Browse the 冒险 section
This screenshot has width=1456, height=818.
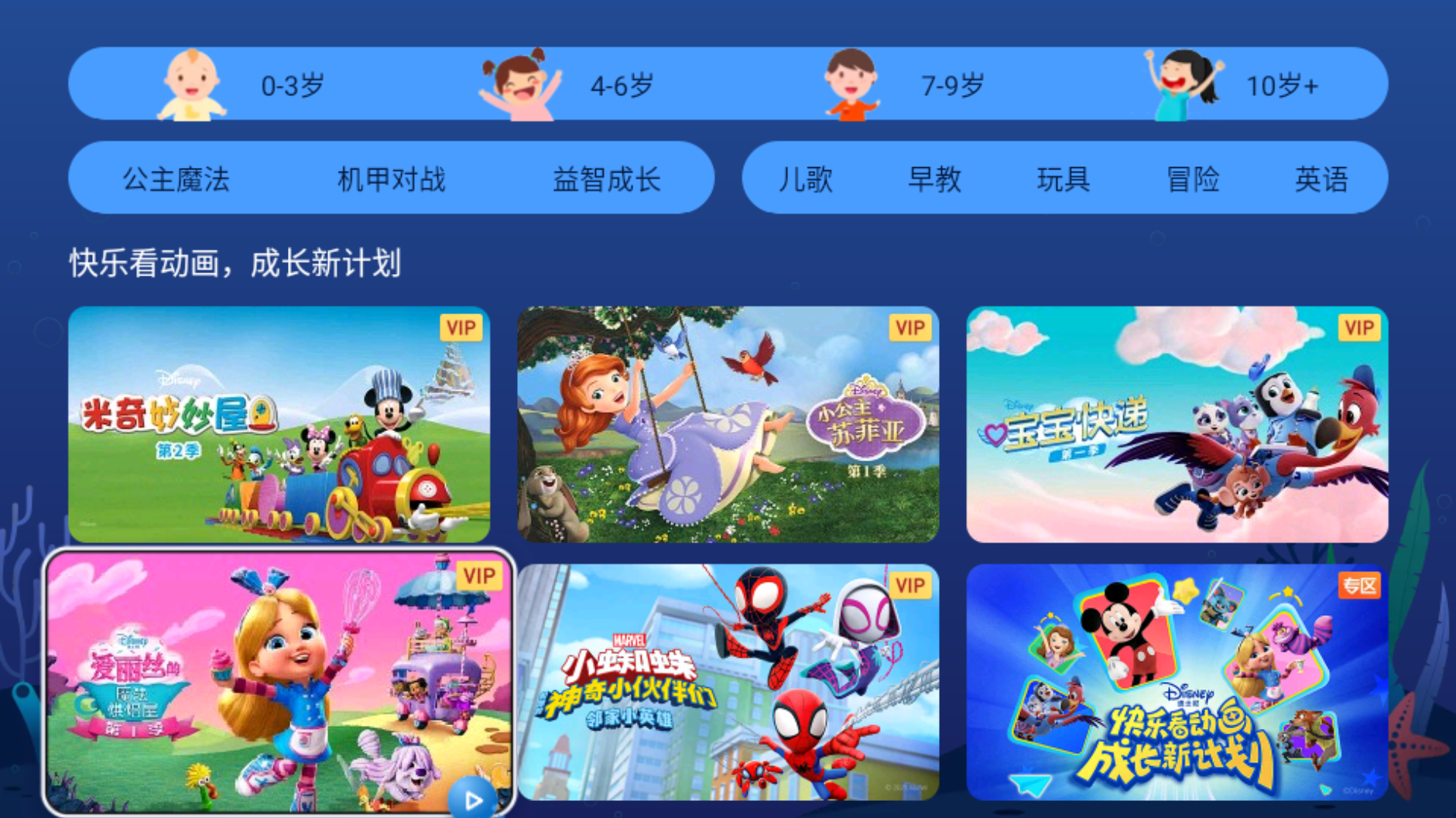(1193, 179)
